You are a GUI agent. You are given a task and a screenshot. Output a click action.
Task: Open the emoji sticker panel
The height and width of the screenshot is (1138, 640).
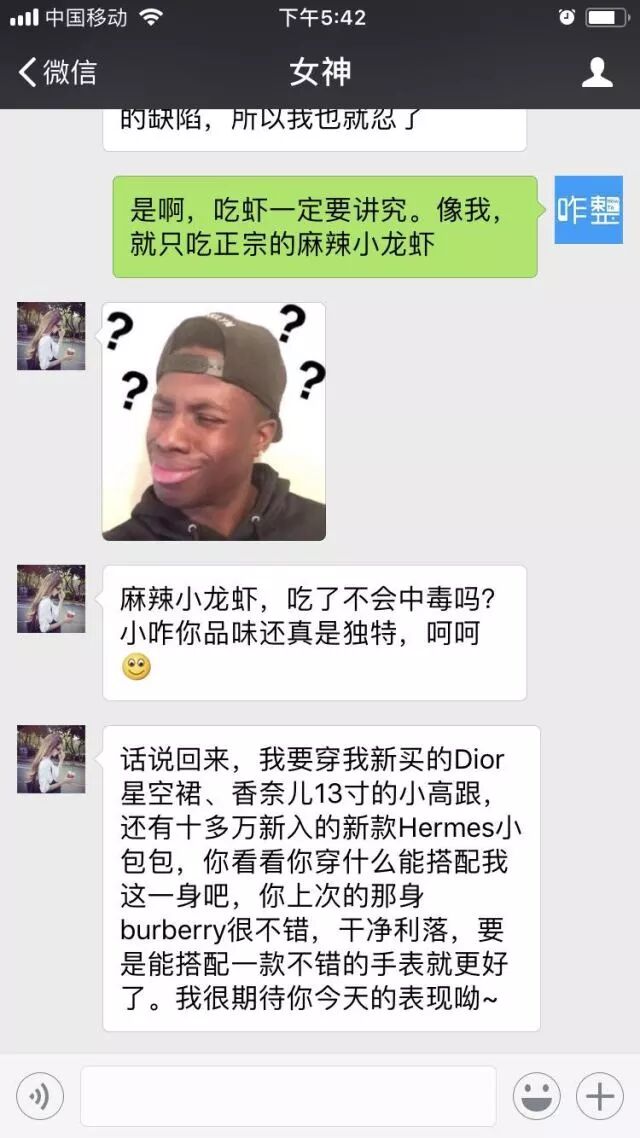537,1096
